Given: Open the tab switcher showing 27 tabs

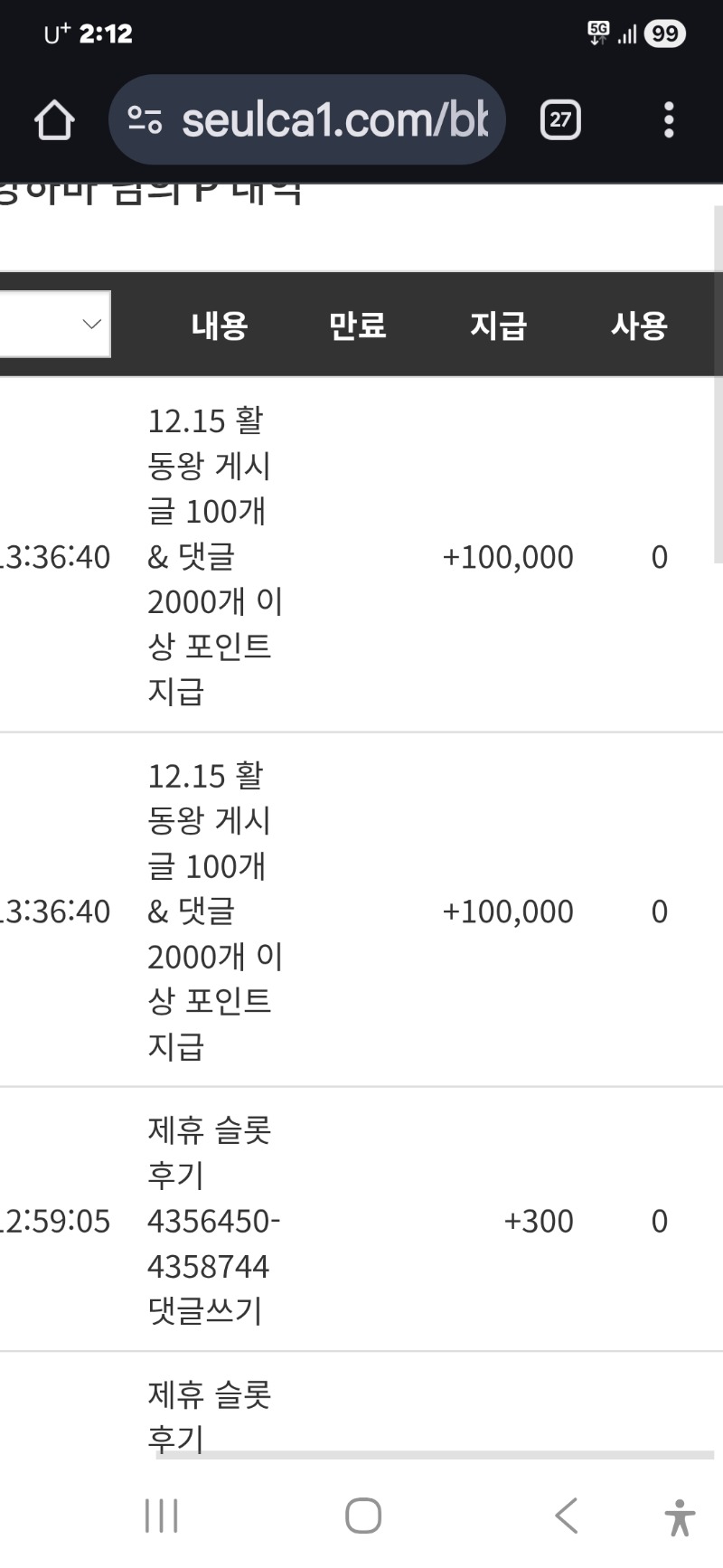Looking at the screenshot, I should pyautogui.click(x=560, y=119).
